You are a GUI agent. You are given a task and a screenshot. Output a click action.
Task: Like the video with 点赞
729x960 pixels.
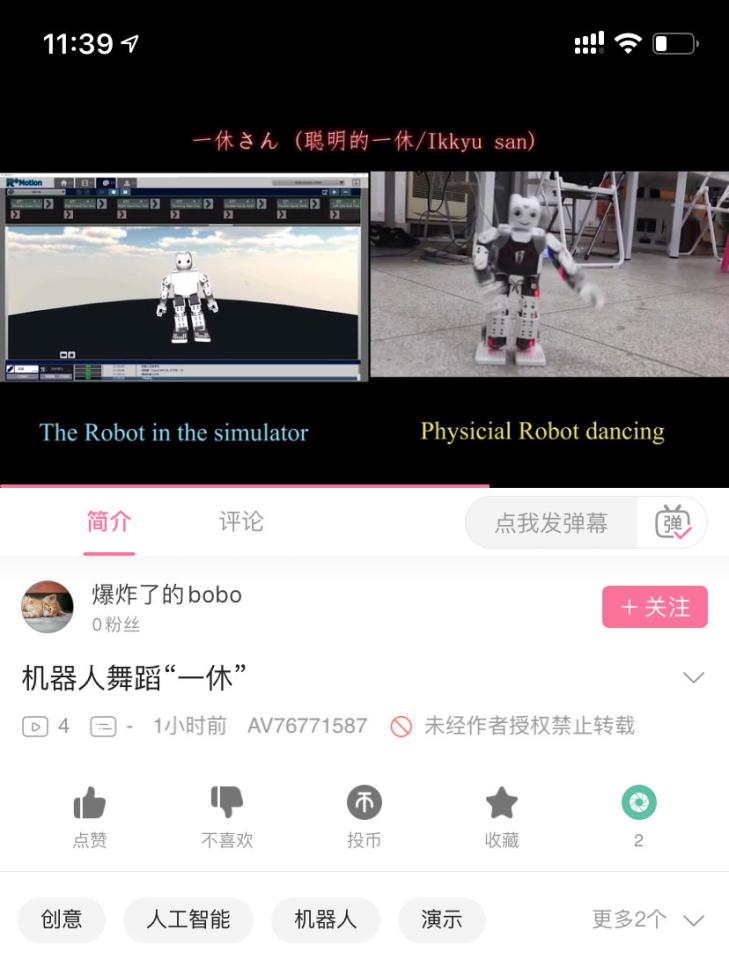tap(90, 815)
